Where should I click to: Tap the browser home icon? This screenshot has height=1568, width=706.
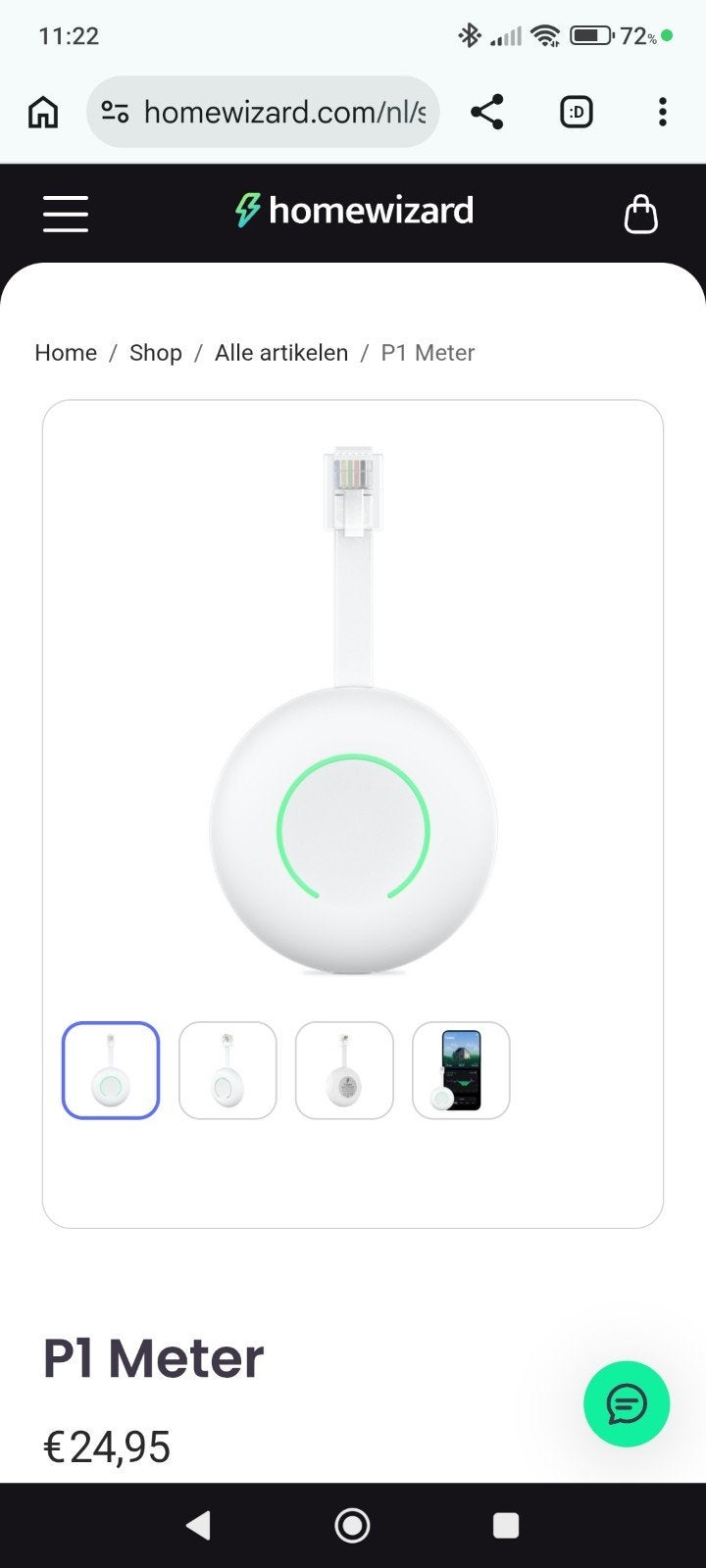(43, 113)
